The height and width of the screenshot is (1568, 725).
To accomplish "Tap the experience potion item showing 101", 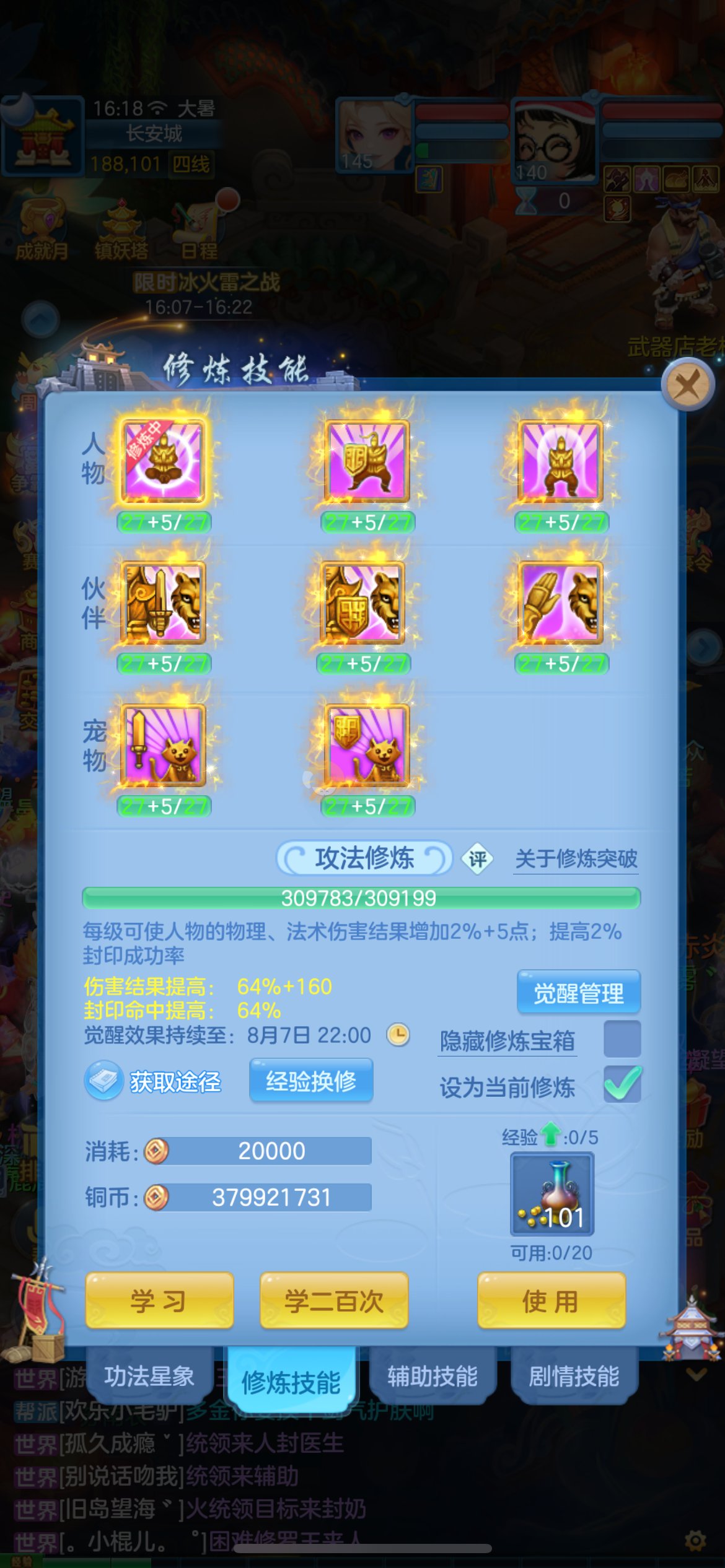I will point(551,1193).
